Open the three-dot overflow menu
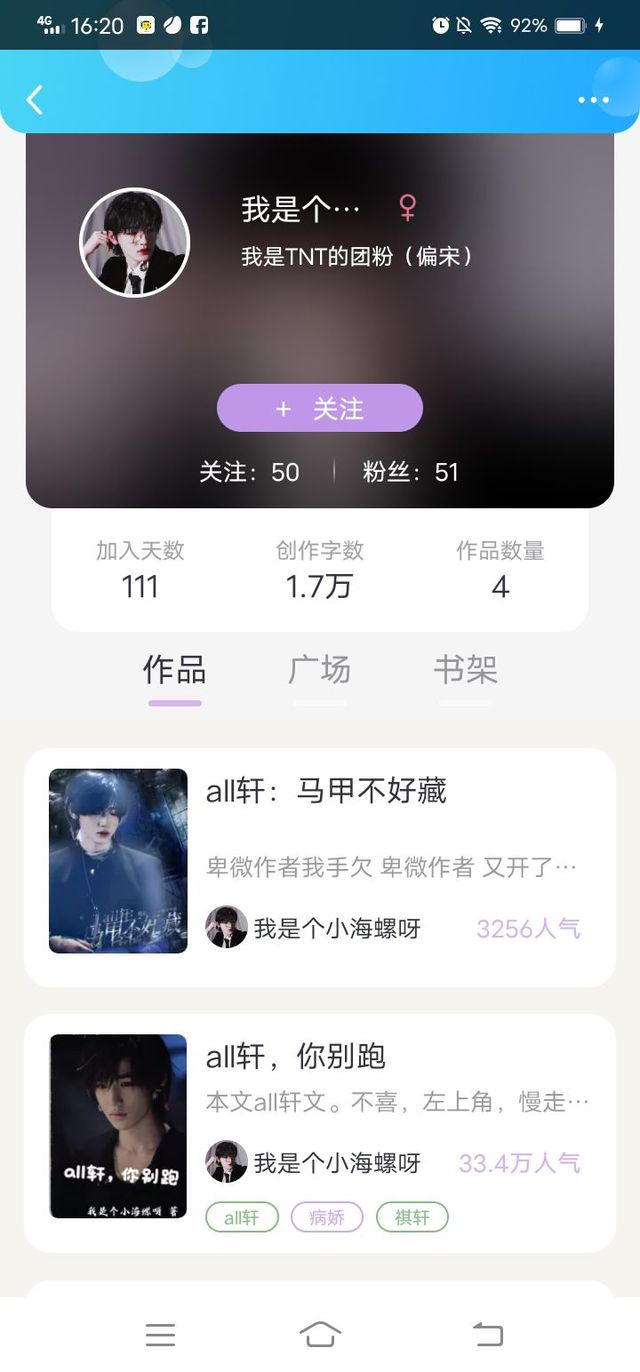Image resolution: width=640 pixels, height=1372 pixels. [593, 100]
